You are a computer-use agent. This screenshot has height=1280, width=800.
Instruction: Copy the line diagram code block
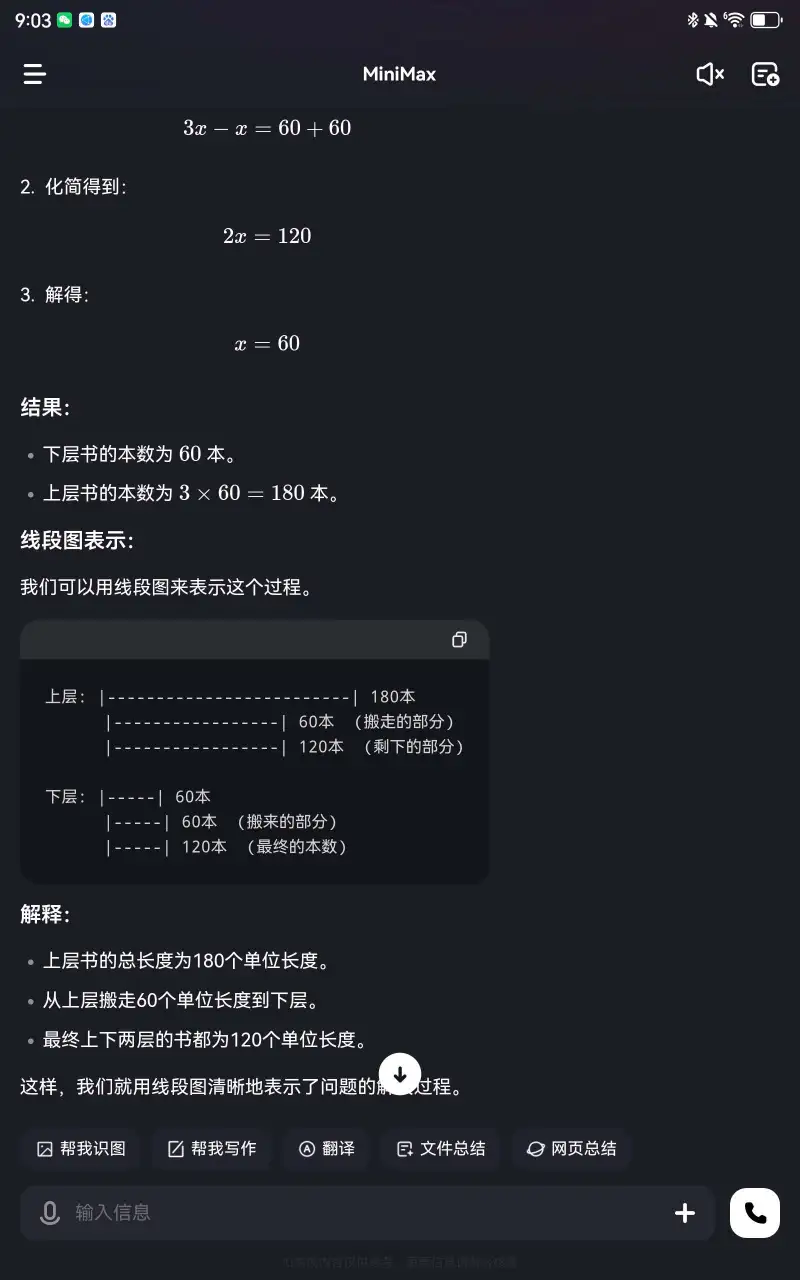[459, 640]
